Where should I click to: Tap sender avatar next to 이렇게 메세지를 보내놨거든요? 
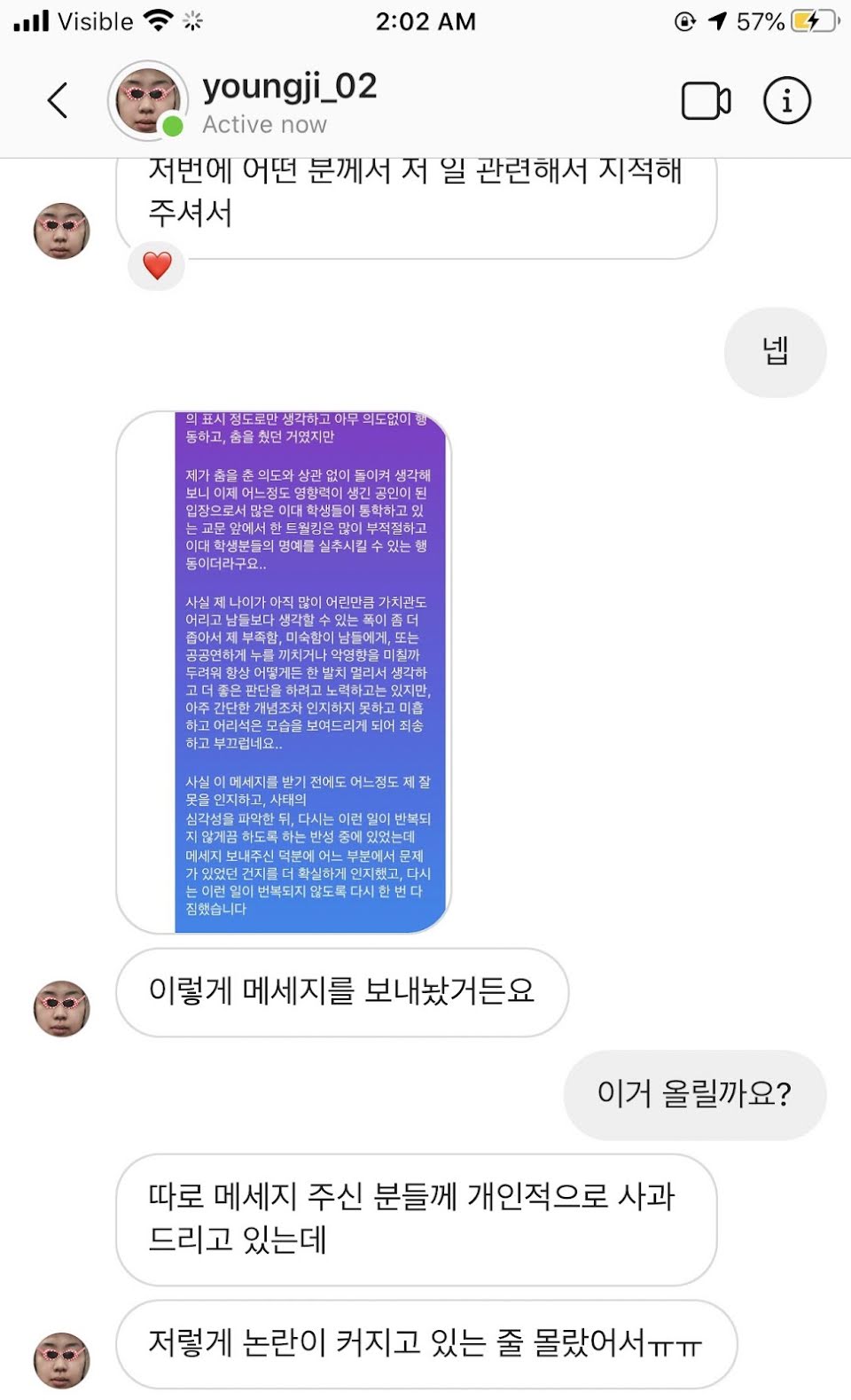pyautogui.click(x=61, y=1008)
